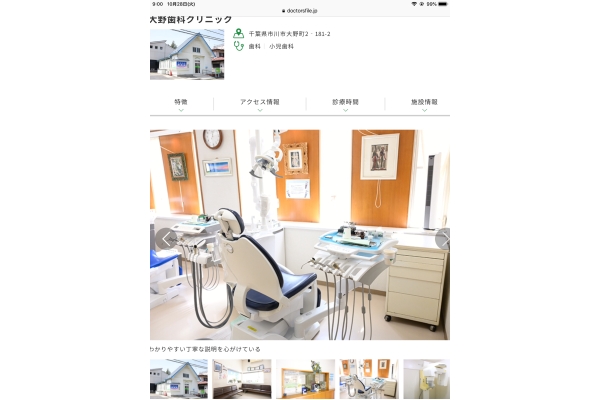Select the 診療時間 tab
600x400 pixels.
click(x=345, y=103)
